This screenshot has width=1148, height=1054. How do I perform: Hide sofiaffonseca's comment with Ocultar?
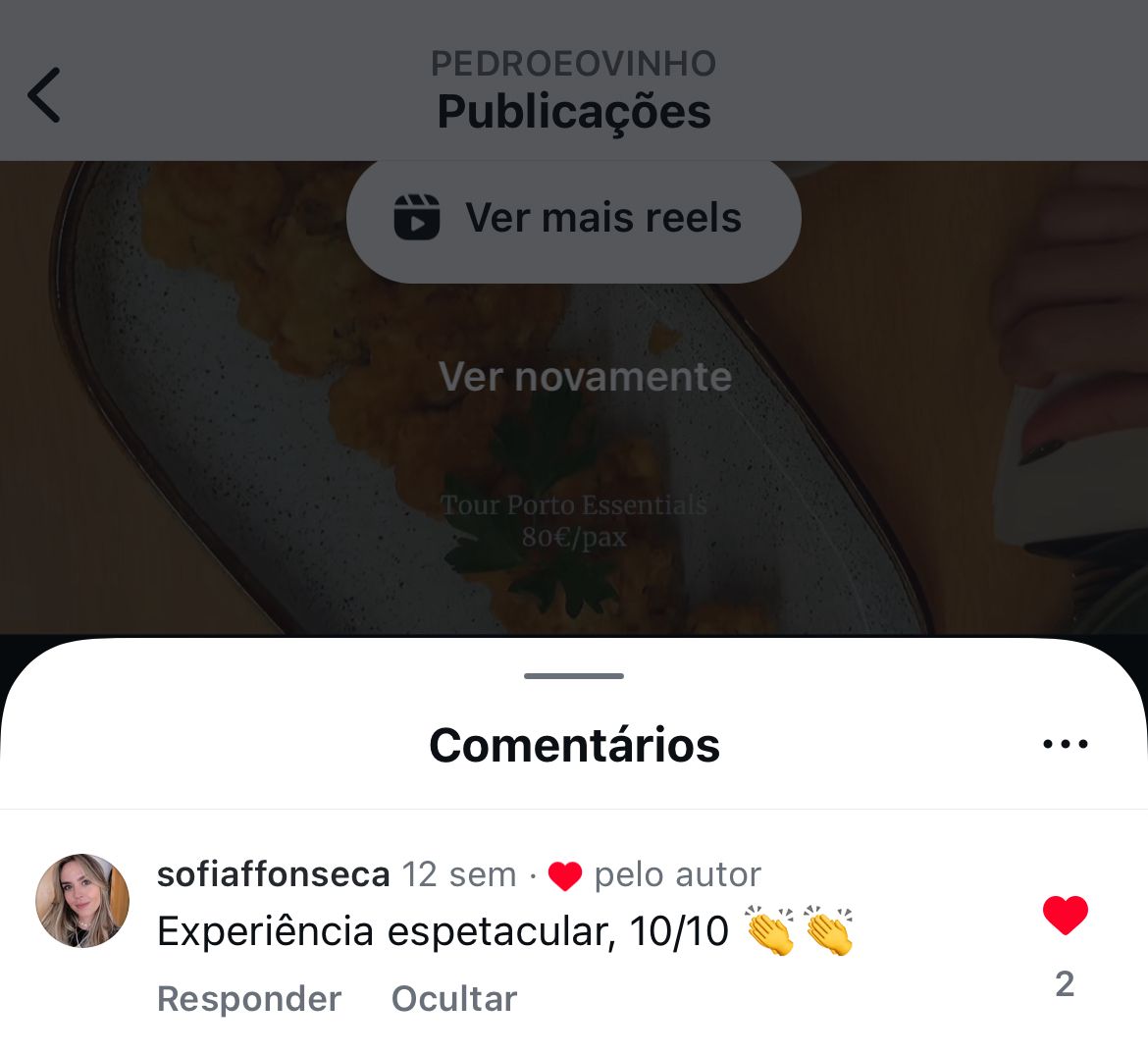tap(453, 999)
